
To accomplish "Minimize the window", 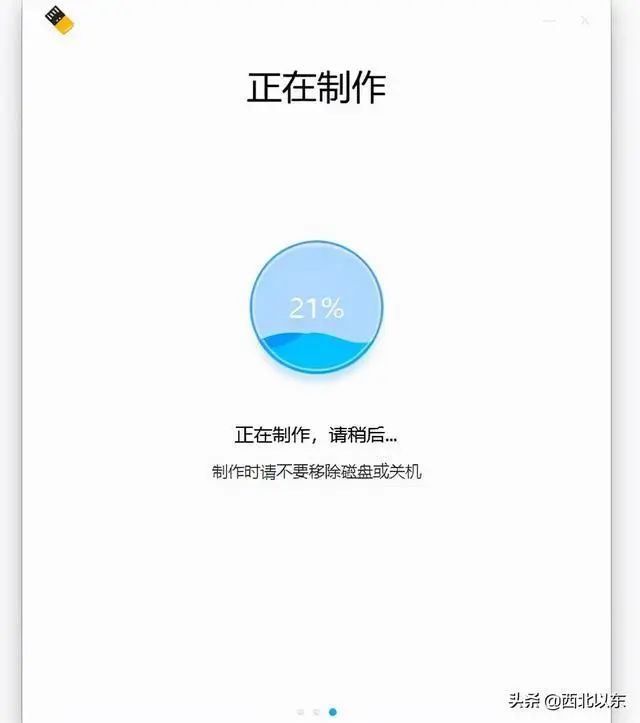I will [548, 20].
